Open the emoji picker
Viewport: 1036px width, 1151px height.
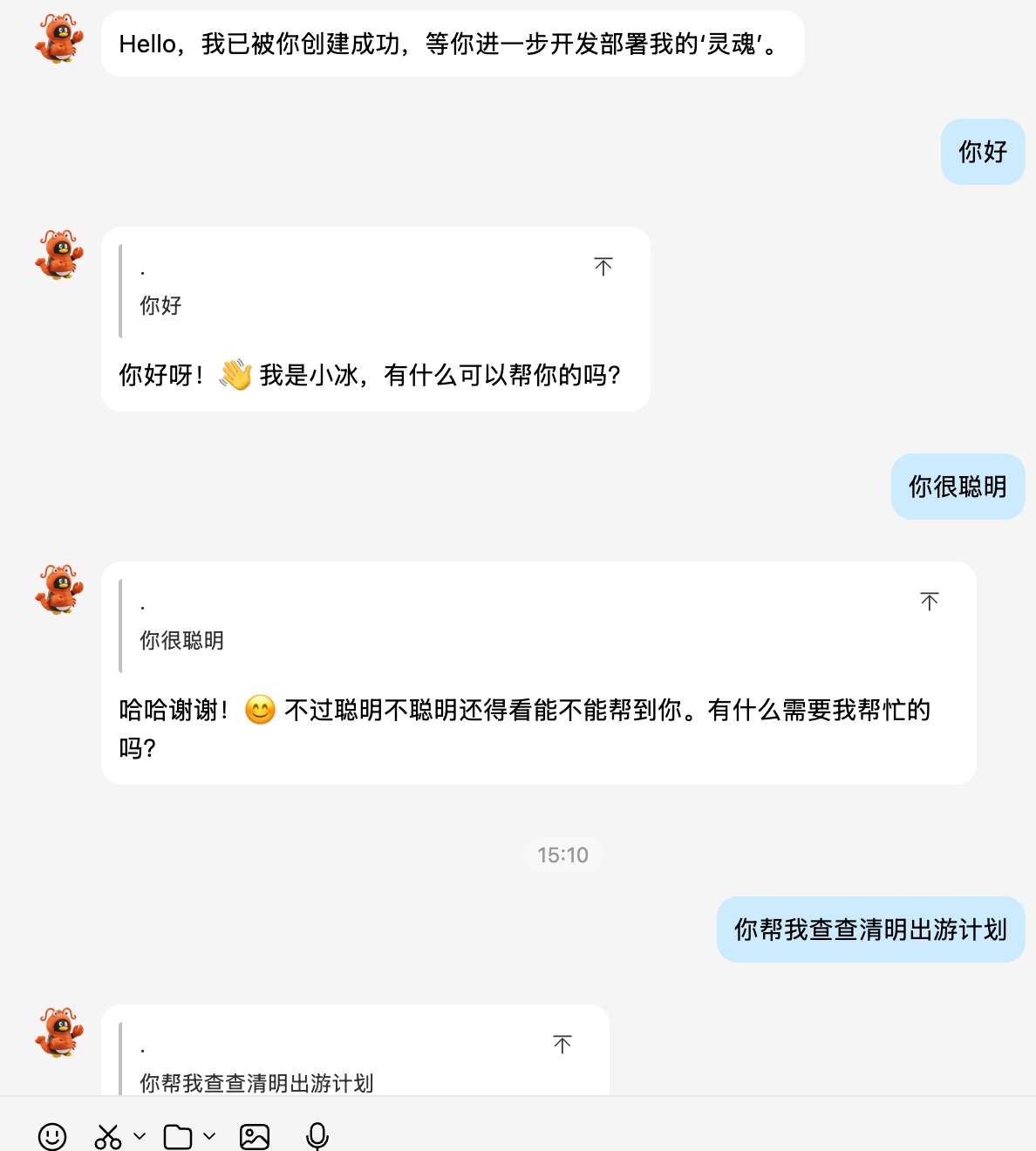pos(52,1137)
